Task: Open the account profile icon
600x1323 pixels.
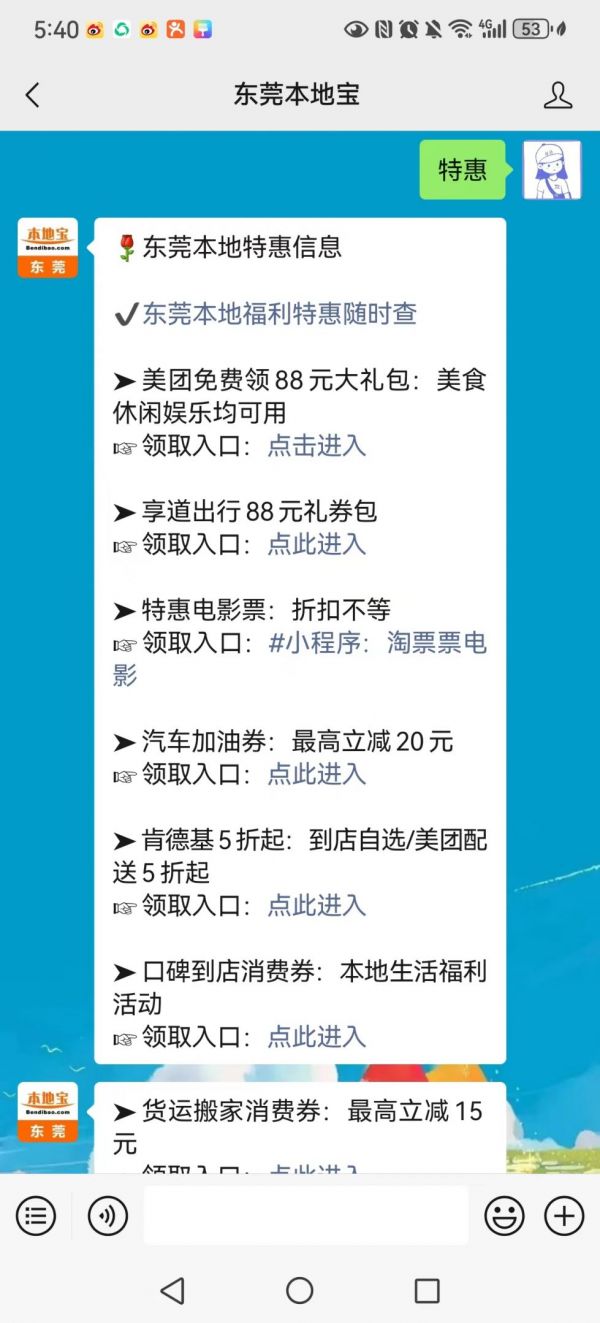Action: point(557,95)
